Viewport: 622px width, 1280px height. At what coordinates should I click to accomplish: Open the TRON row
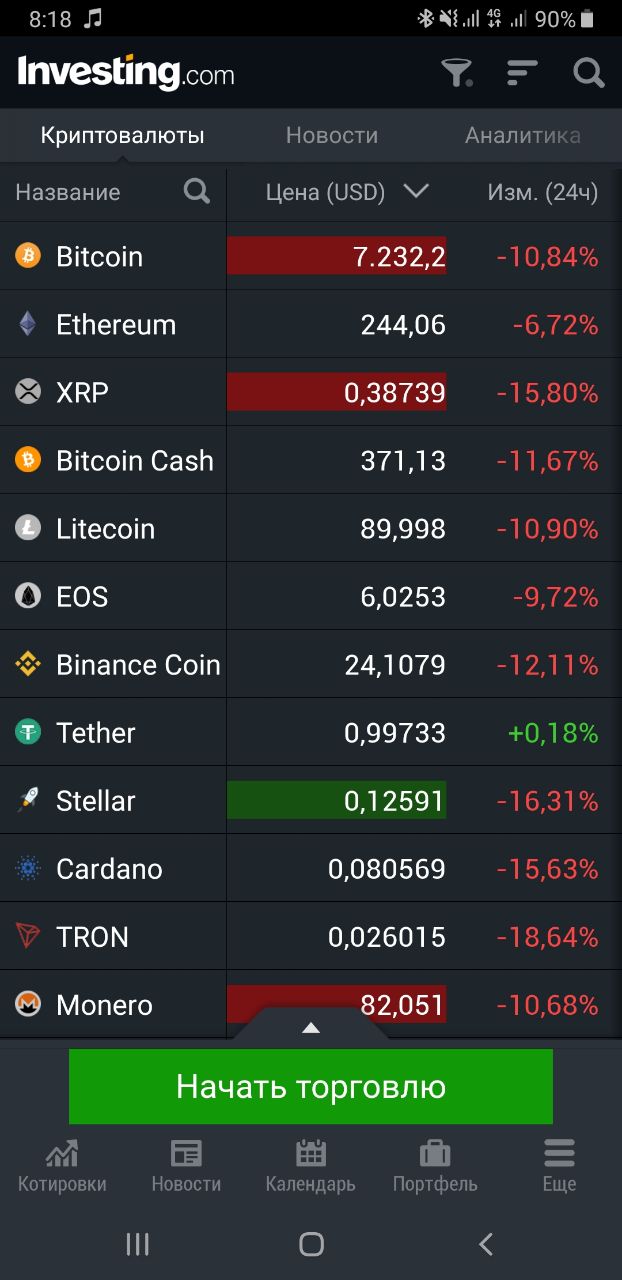(311, 937)
